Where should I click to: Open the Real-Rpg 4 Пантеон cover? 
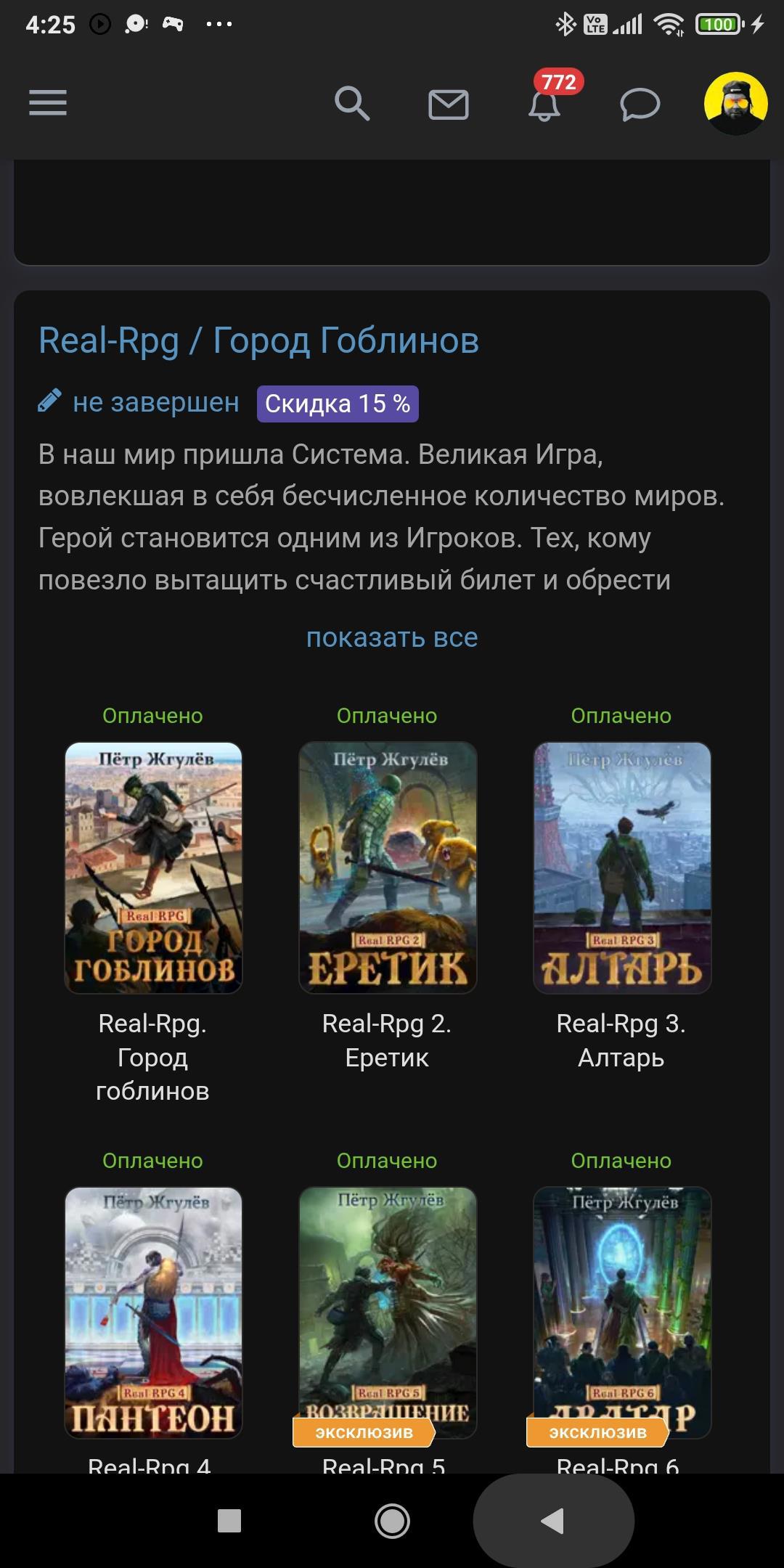pyautogui.click(x=153, y=1312)
